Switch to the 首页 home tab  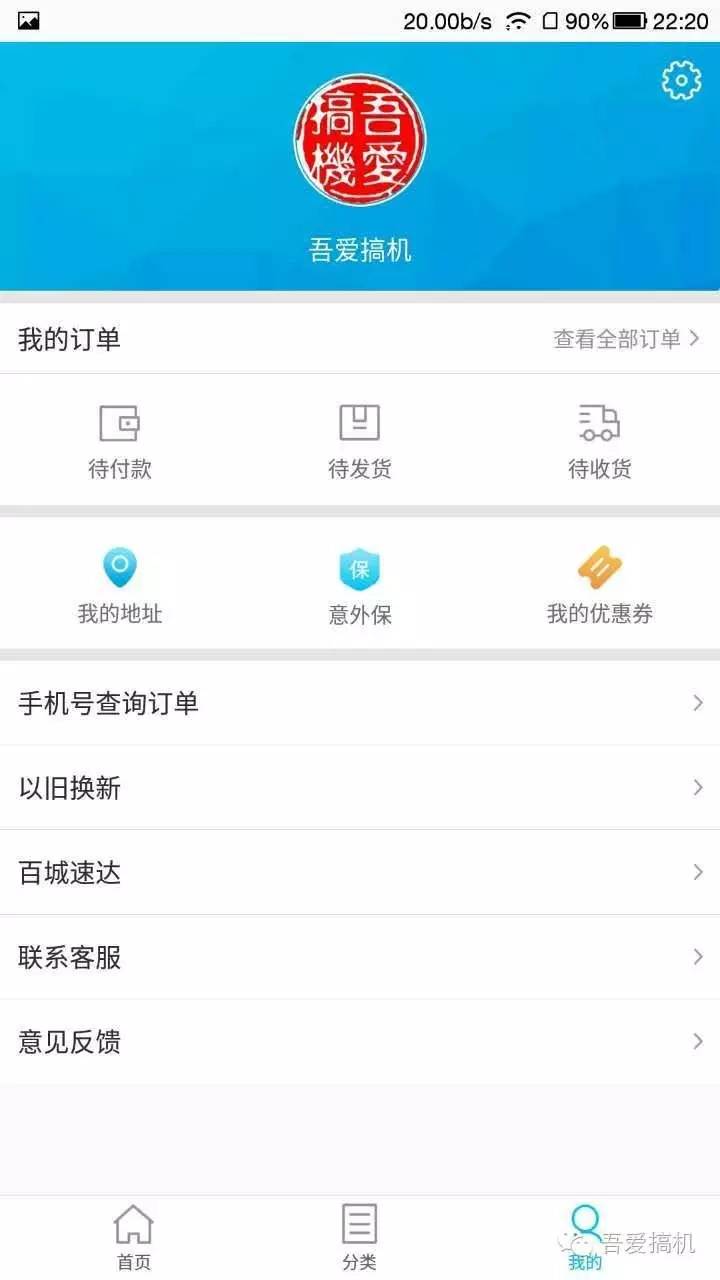133,1233
